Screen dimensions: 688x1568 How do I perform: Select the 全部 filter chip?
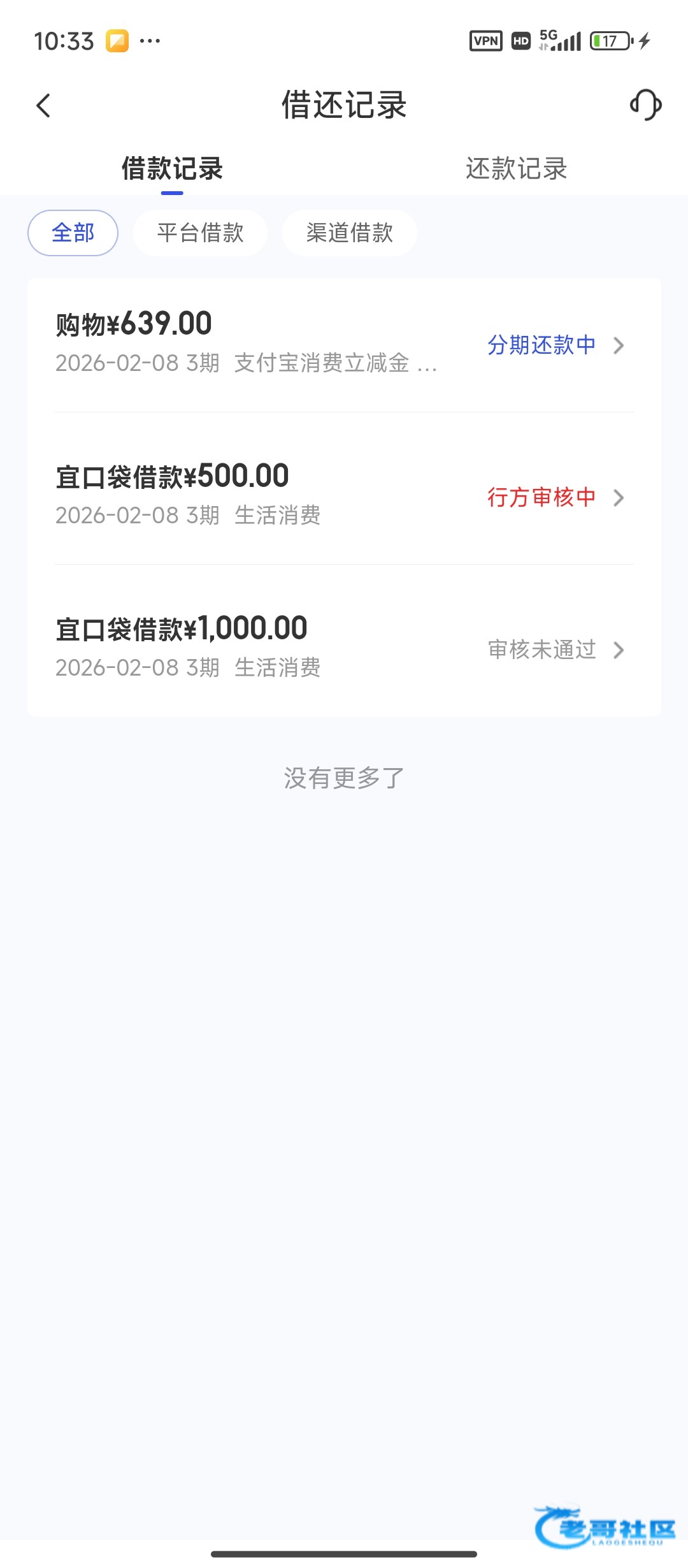[x=73, y=233]
